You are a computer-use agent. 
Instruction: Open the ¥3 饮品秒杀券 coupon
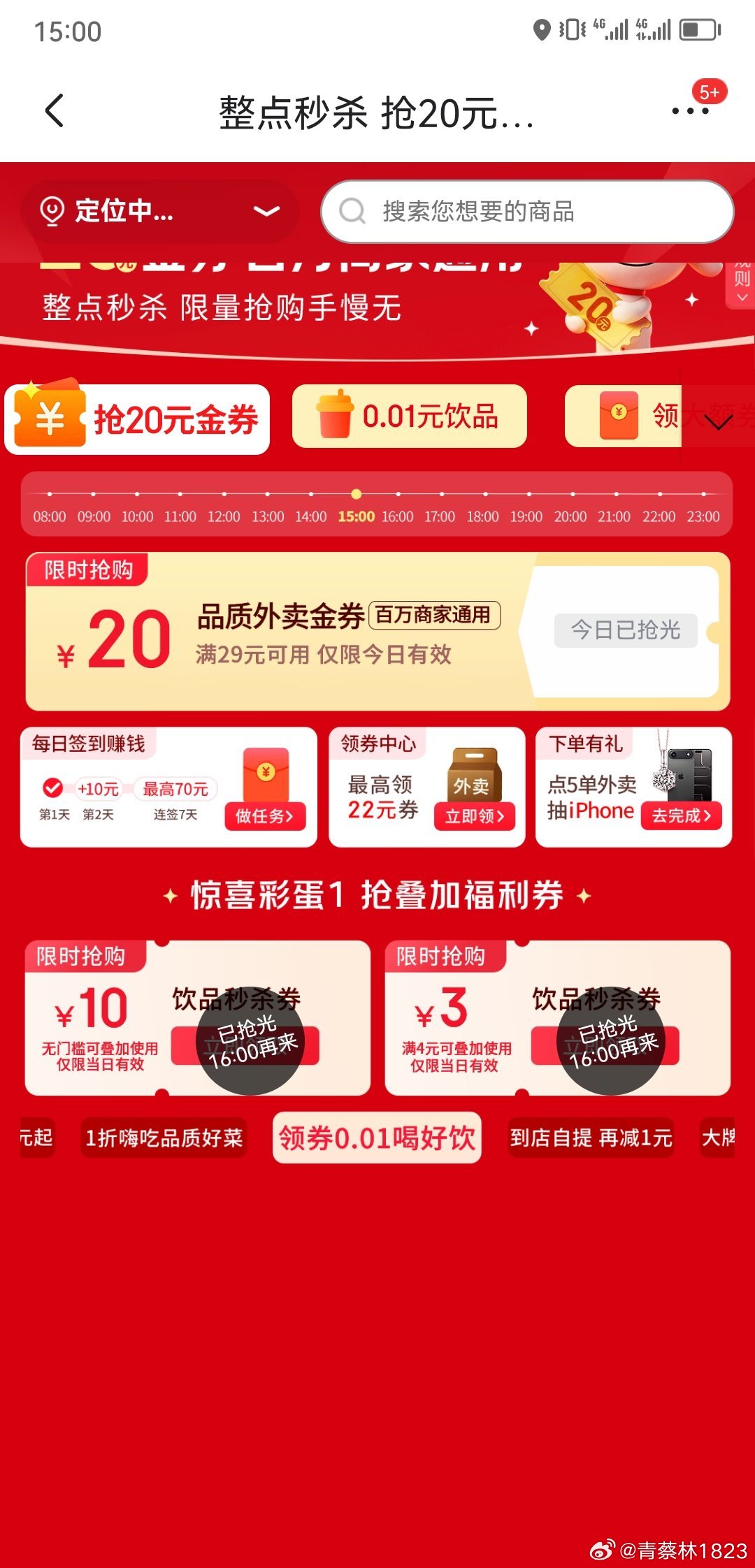point(557,1017)
